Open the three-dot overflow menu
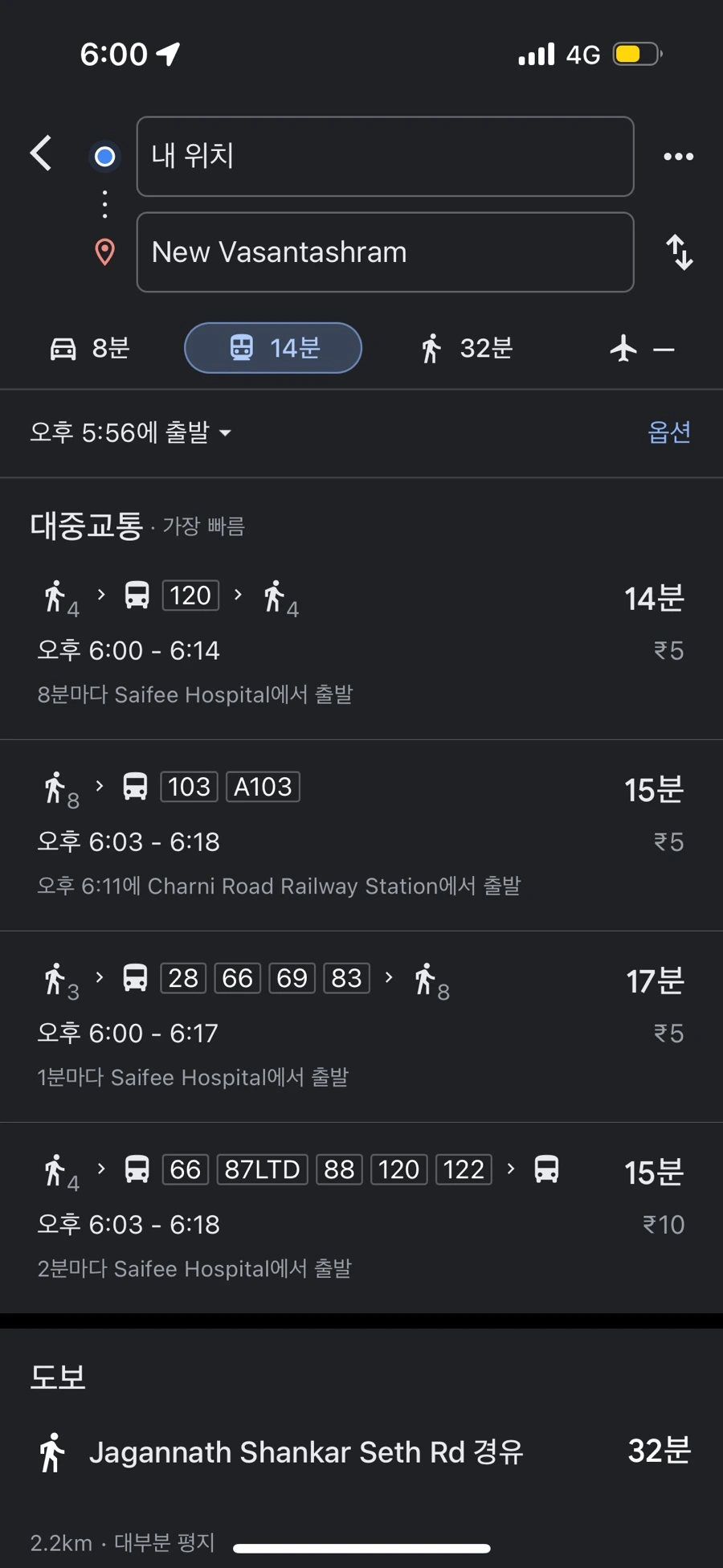 678,157
